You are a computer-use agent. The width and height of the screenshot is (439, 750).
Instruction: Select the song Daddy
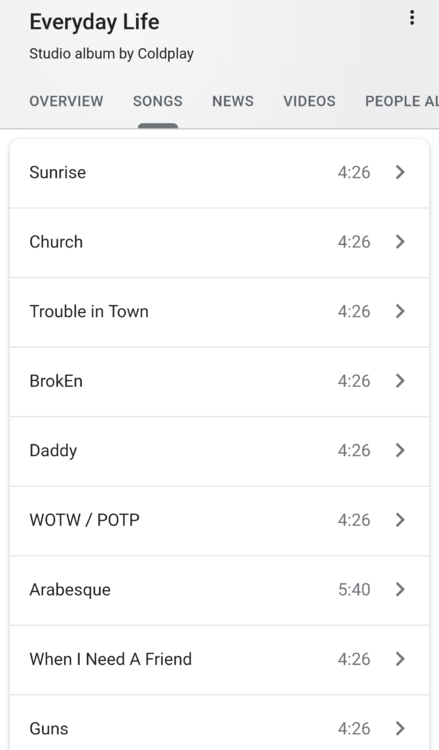coord(220,451)
